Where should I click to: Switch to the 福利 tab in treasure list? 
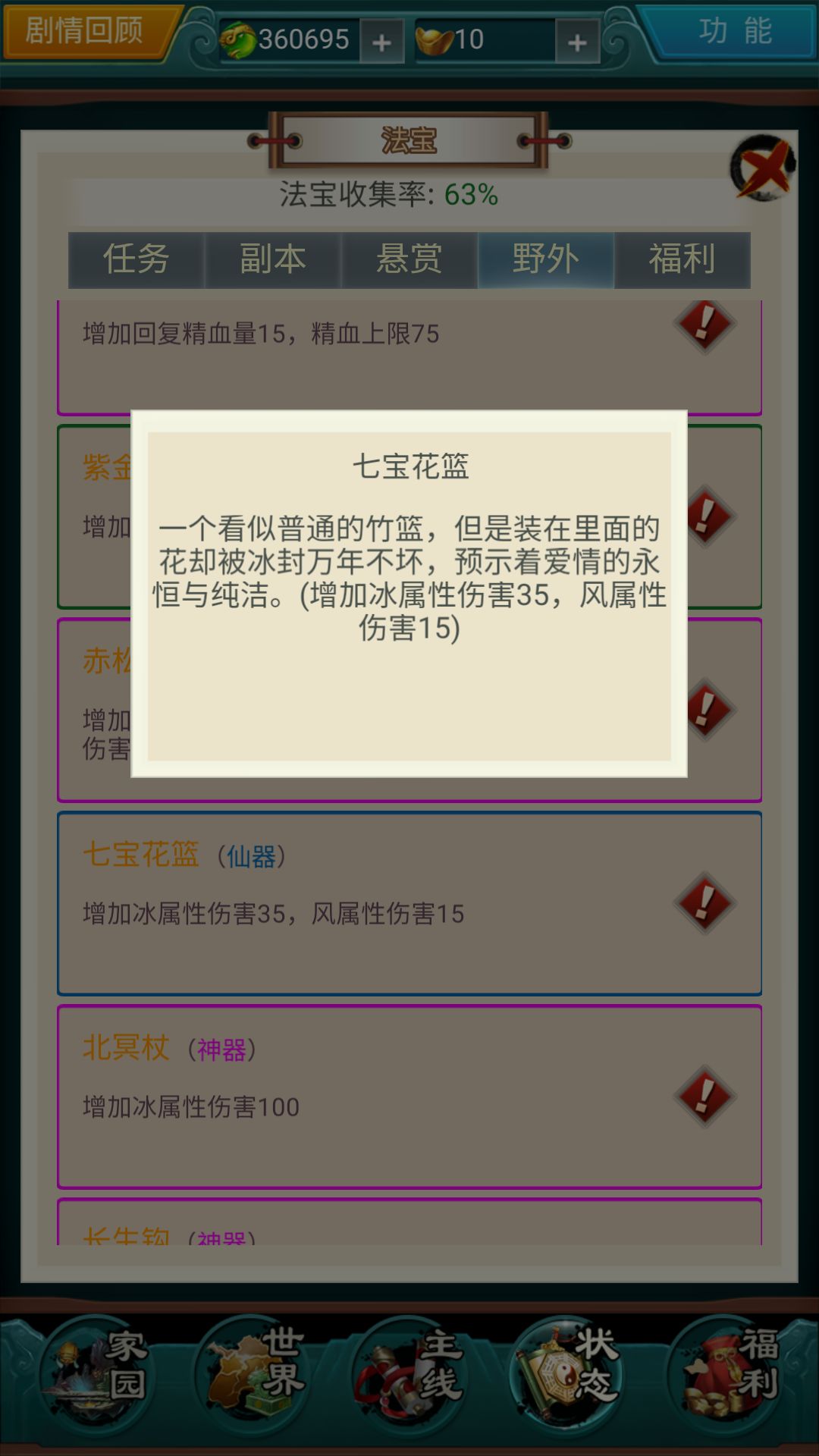(681, 259)
